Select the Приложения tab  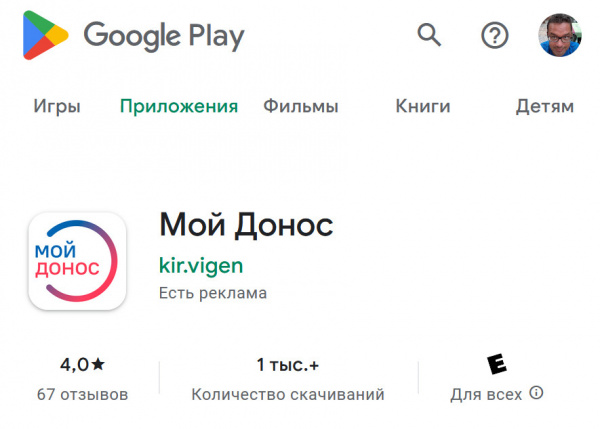pos(179,106)
